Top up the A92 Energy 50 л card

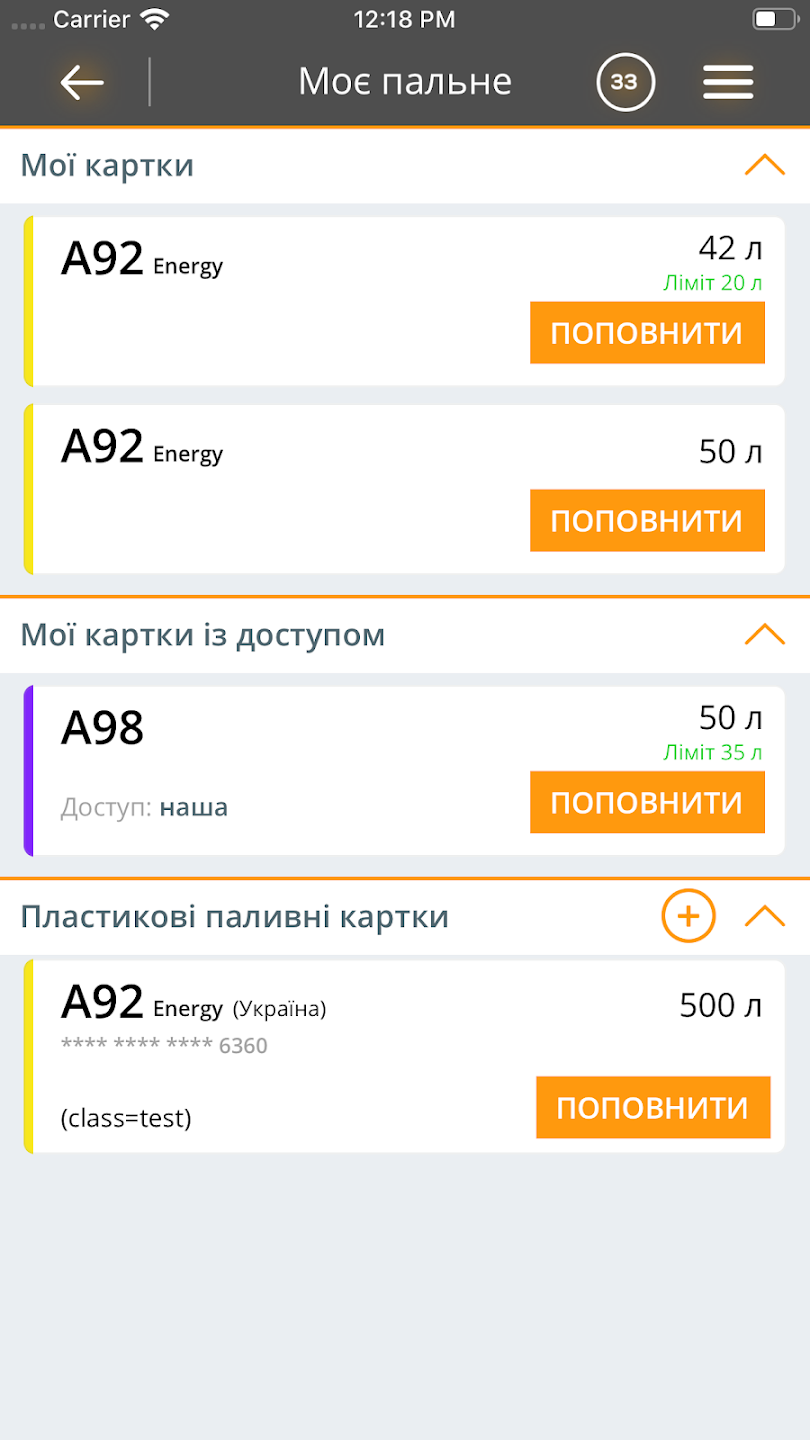click(x=647, y=521)
